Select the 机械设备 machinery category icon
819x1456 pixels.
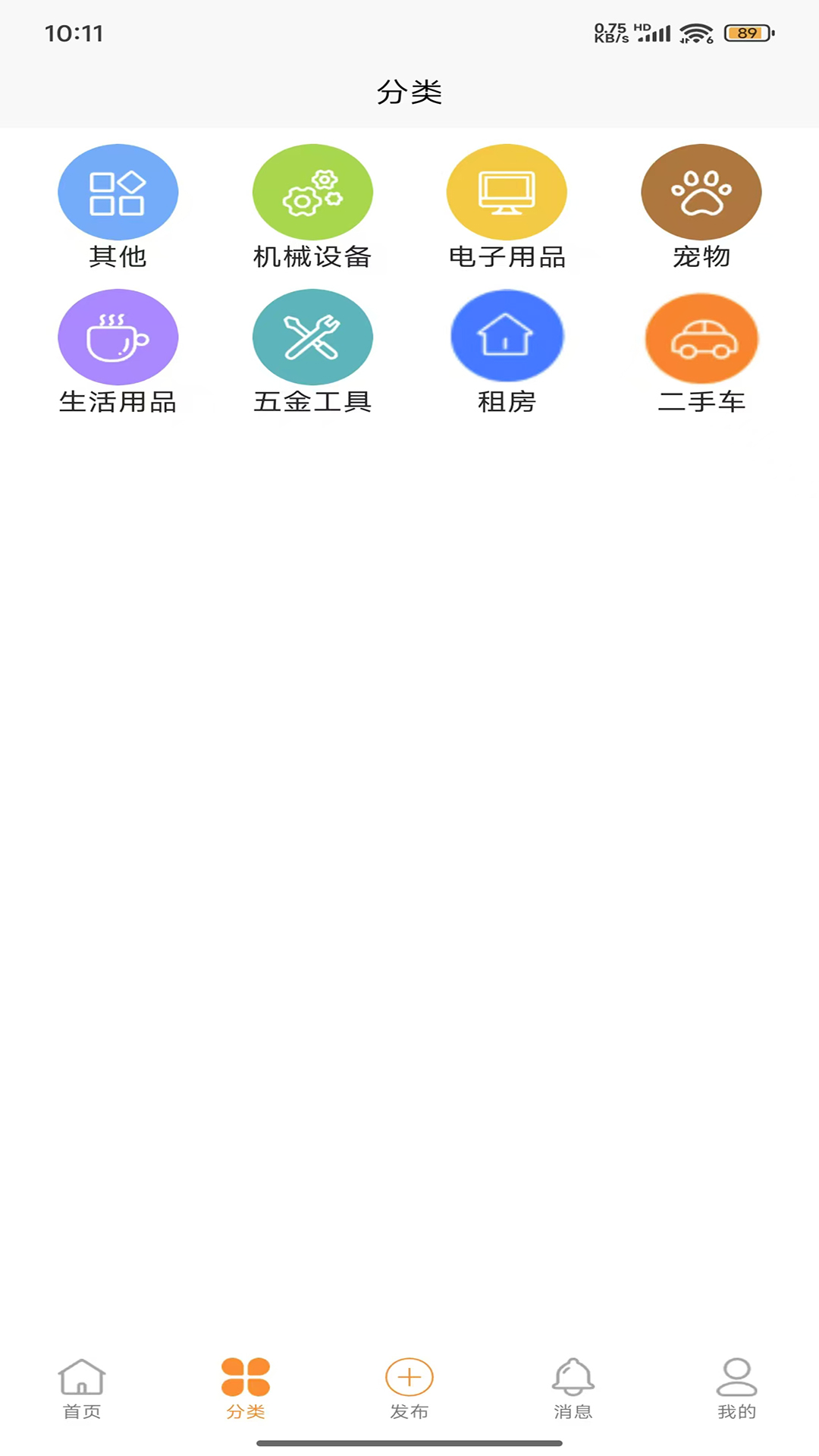click(x=312, y=192)
